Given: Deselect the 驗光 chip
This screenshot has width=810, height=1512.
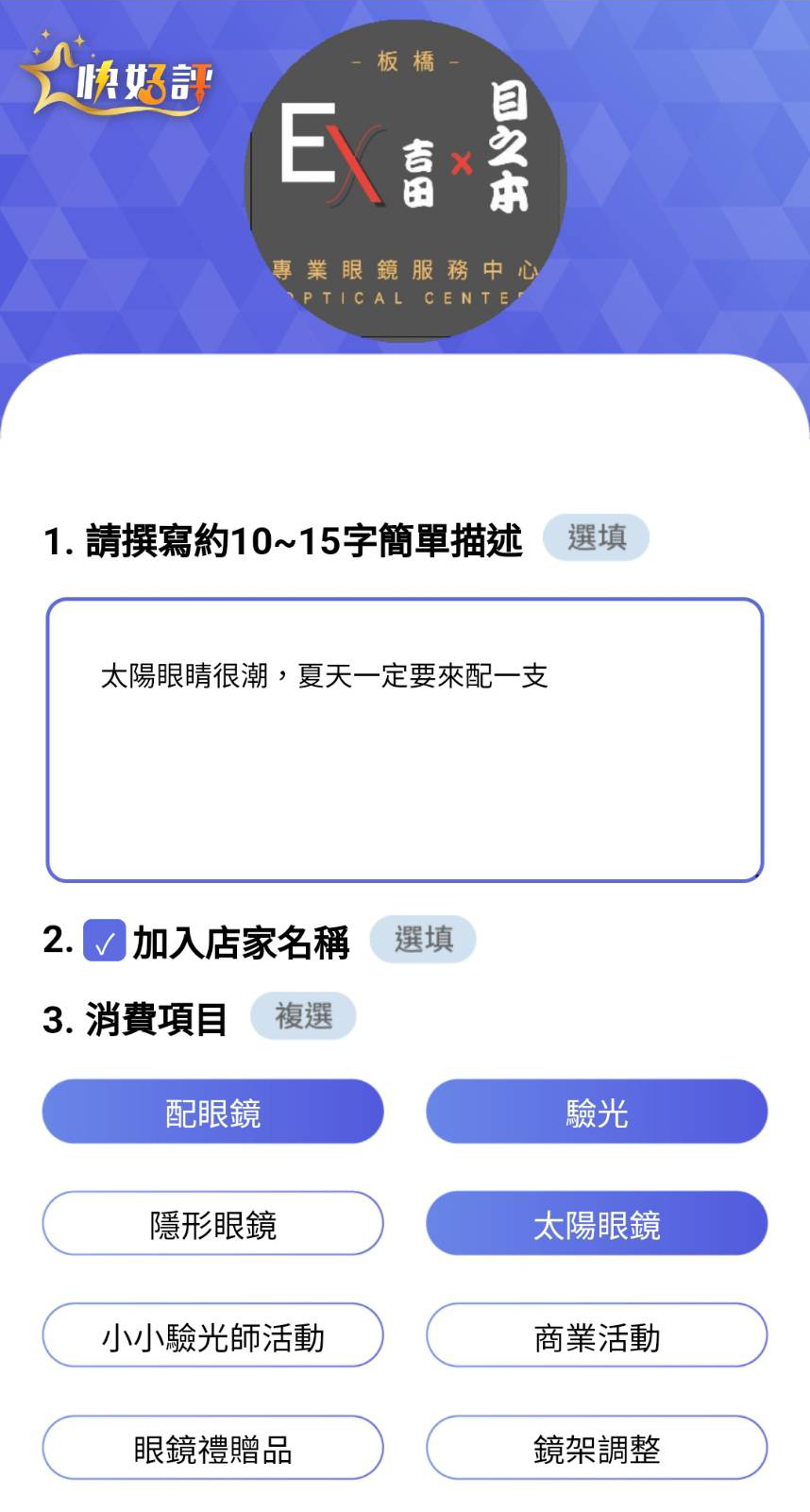Looking at the screenshot, I should click(597, 1112).
